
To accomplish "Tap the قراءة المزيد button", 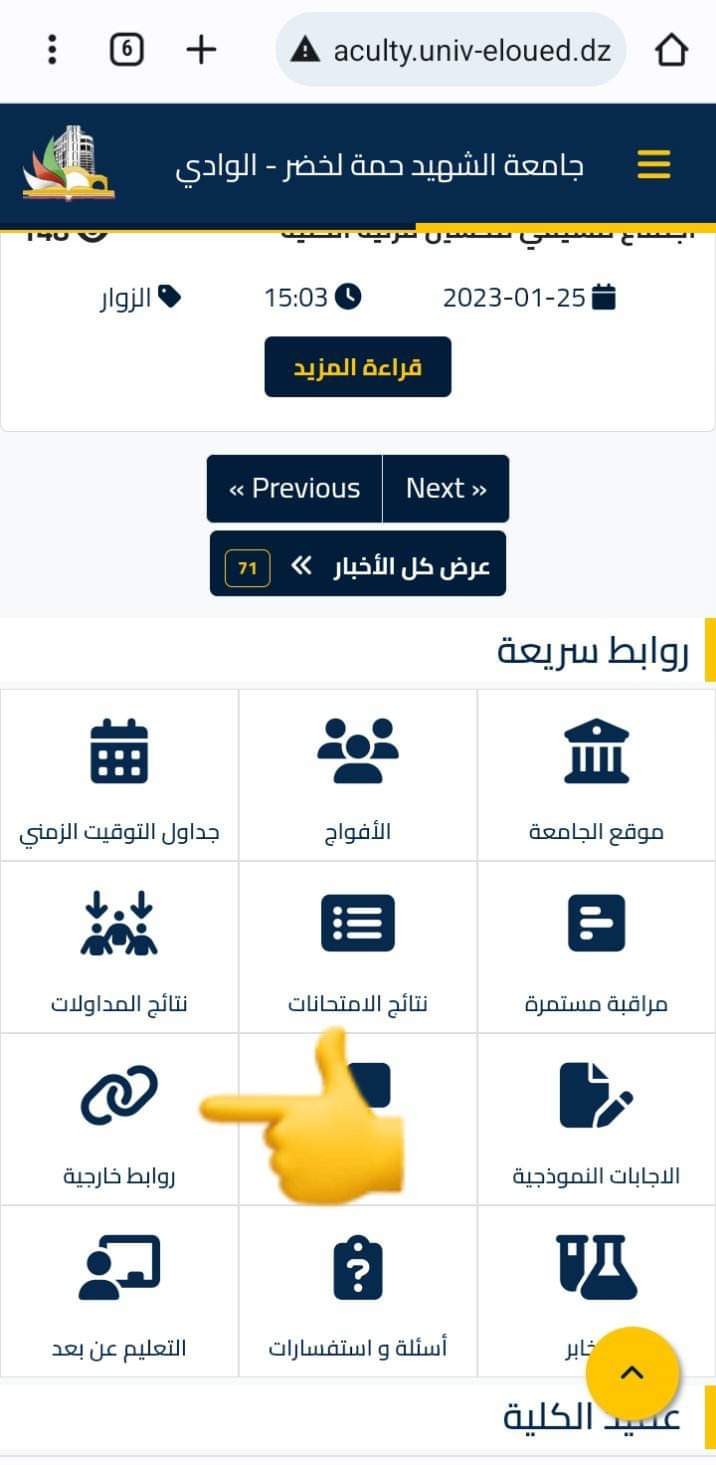I will click(358, 367).
